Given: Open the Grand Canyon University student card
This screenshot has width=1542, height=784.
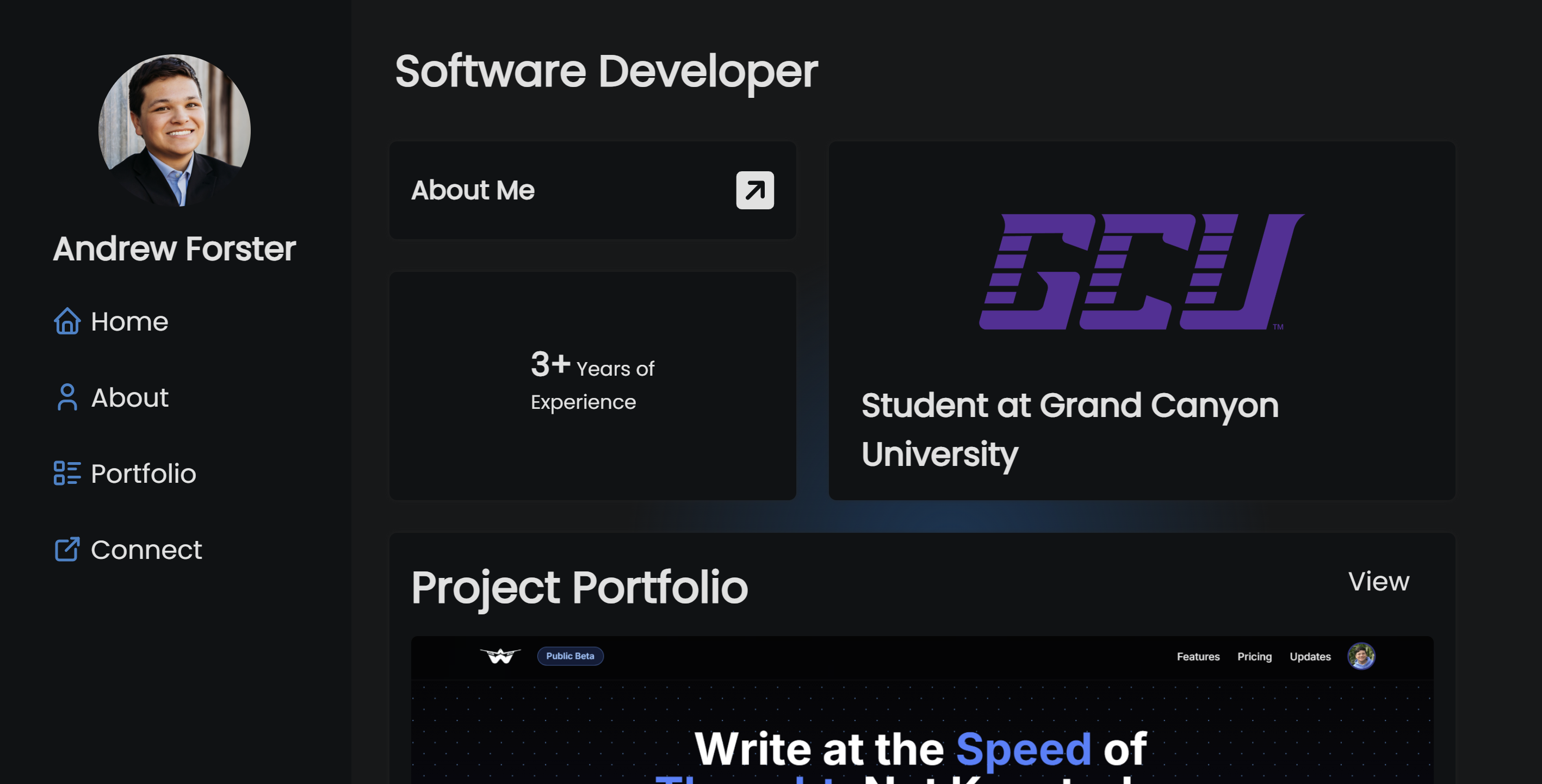Looking at the screenshot, I should pos(1141,321).
